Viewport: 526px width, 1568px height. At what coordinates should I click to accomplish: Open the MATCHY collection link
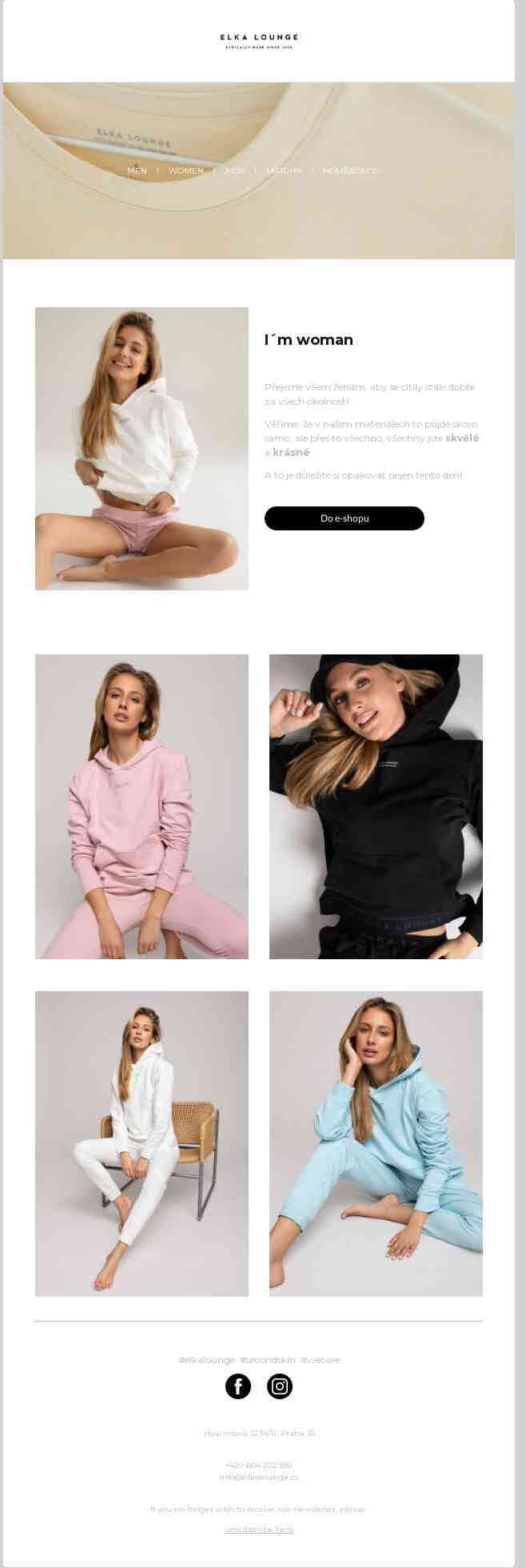pyautogui.click(x=284, y=170)
